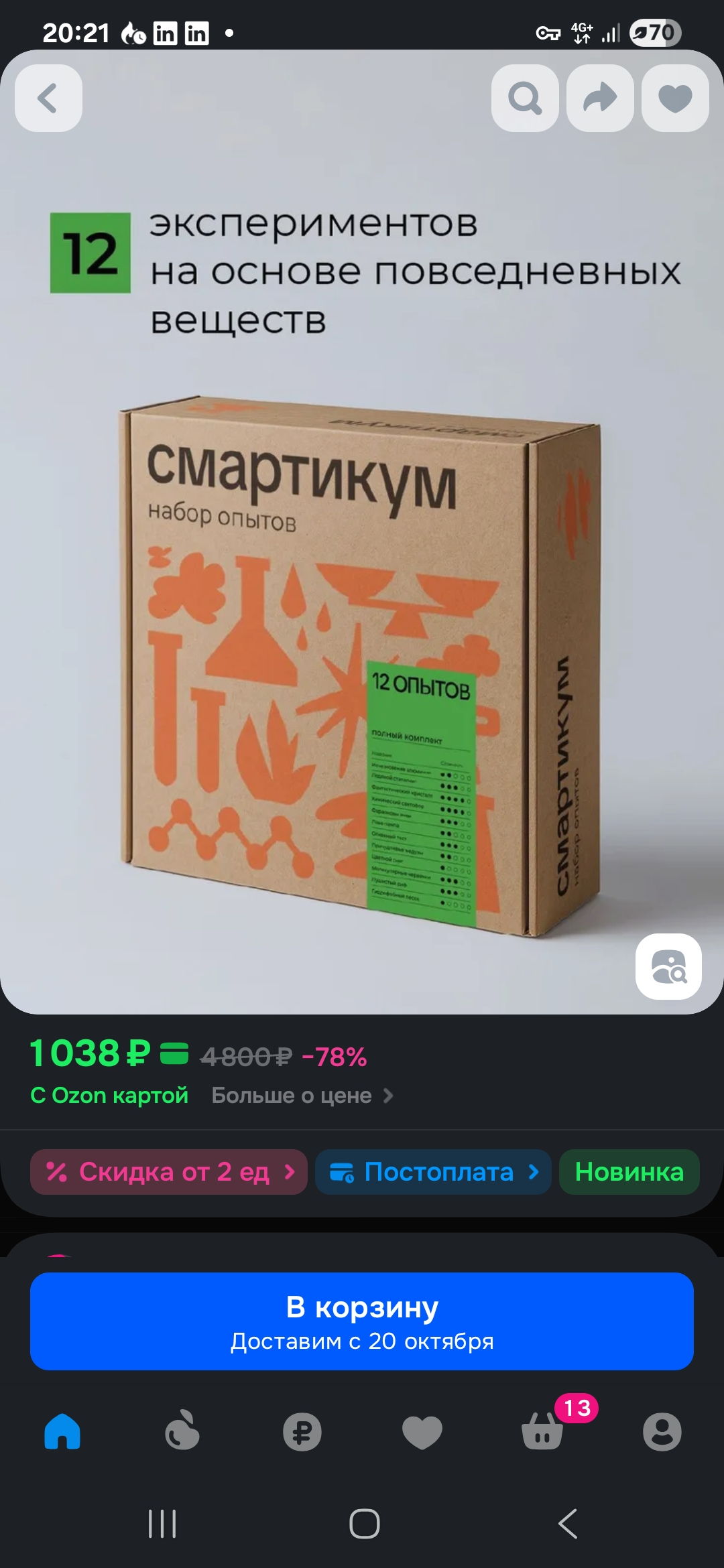Open the 'Скидка от 2 ед' chip
Viewport: 724px width, 1568px height.
click(x=169, y=1172)
